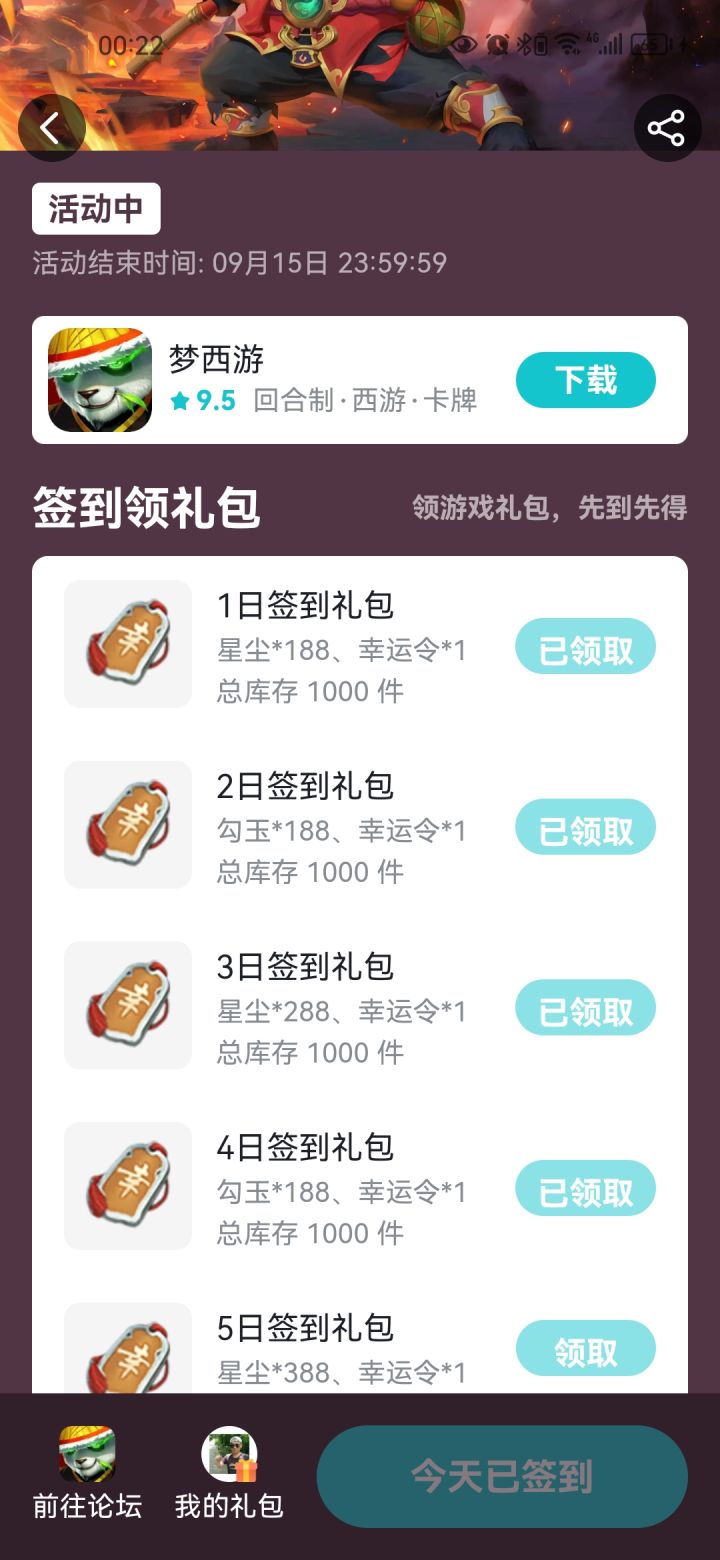Share this sign-in event
720x1560 pixels.
pos(667,128)
